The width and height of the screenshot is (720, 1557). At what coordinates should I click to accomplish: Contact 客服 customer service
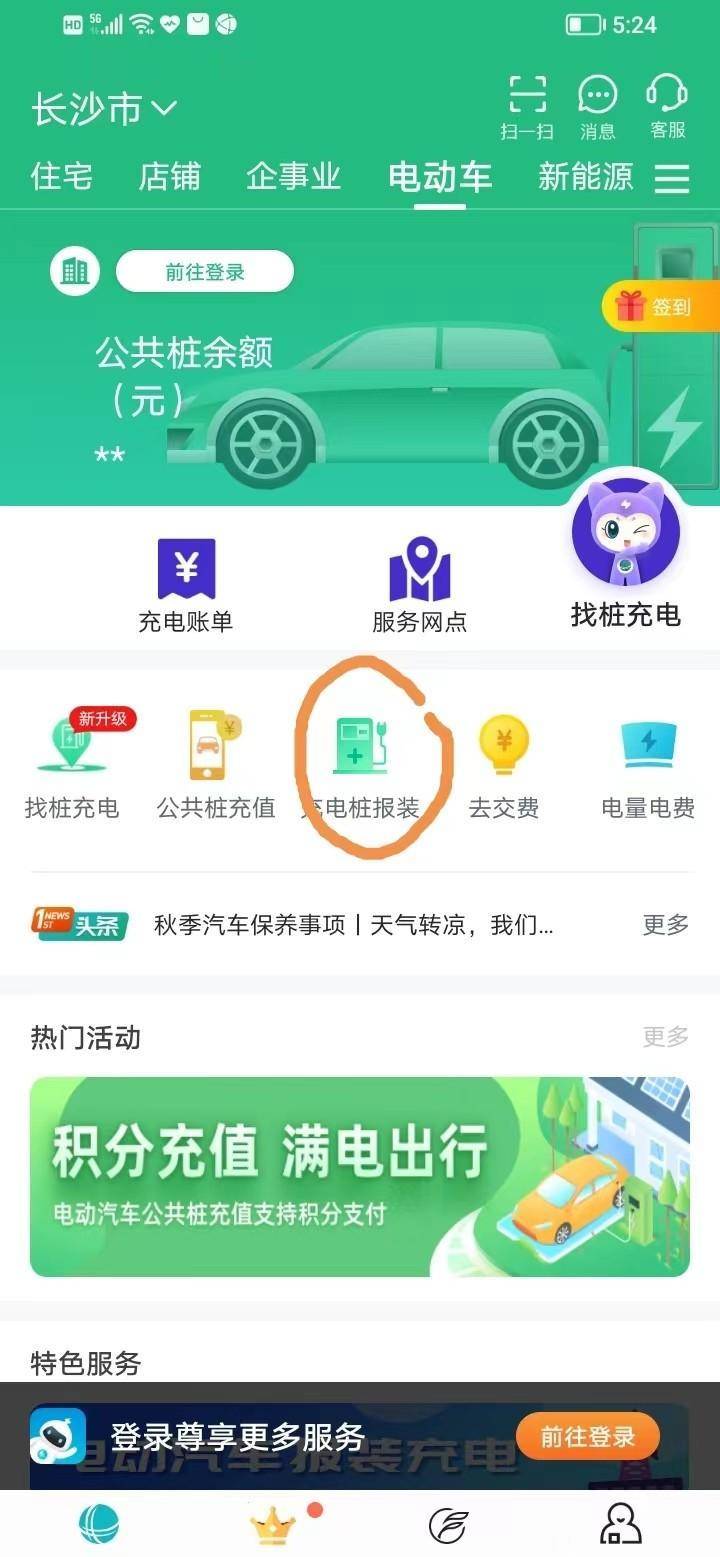667,105
